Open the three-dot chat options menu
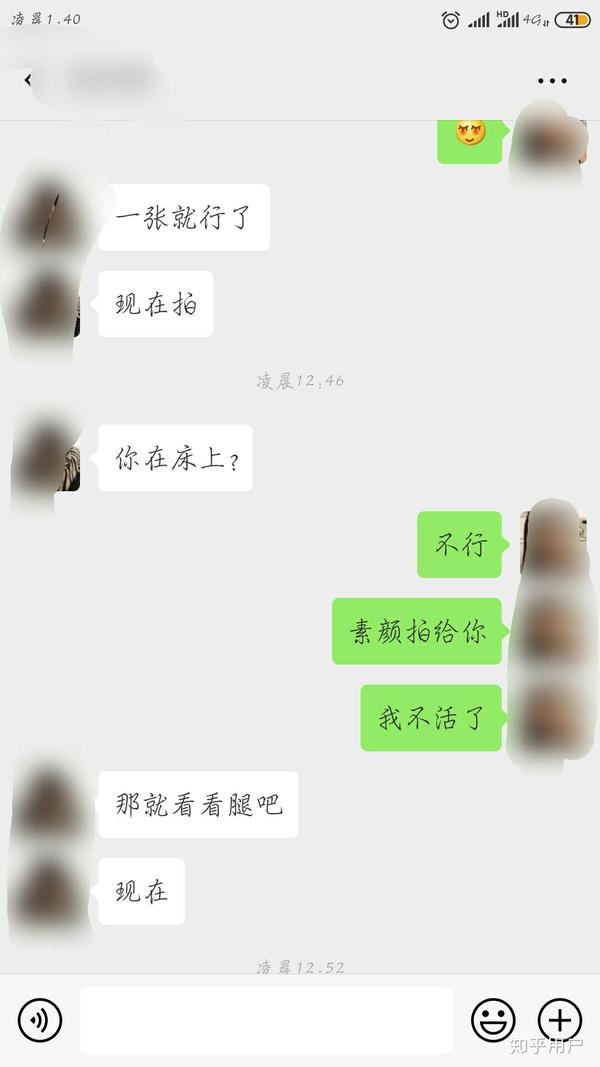 [x=552, y=81]
